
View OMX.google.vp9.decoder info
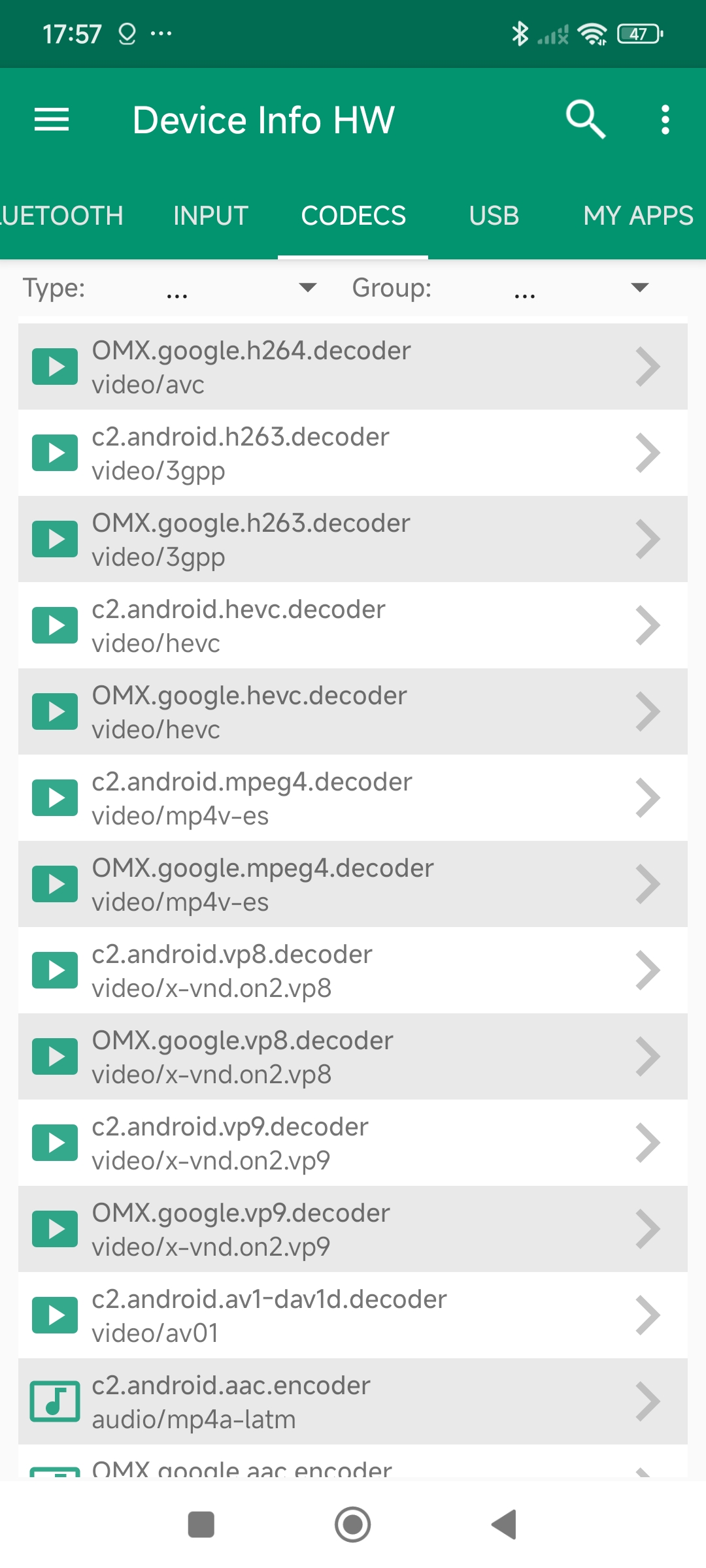point(353,1230)
